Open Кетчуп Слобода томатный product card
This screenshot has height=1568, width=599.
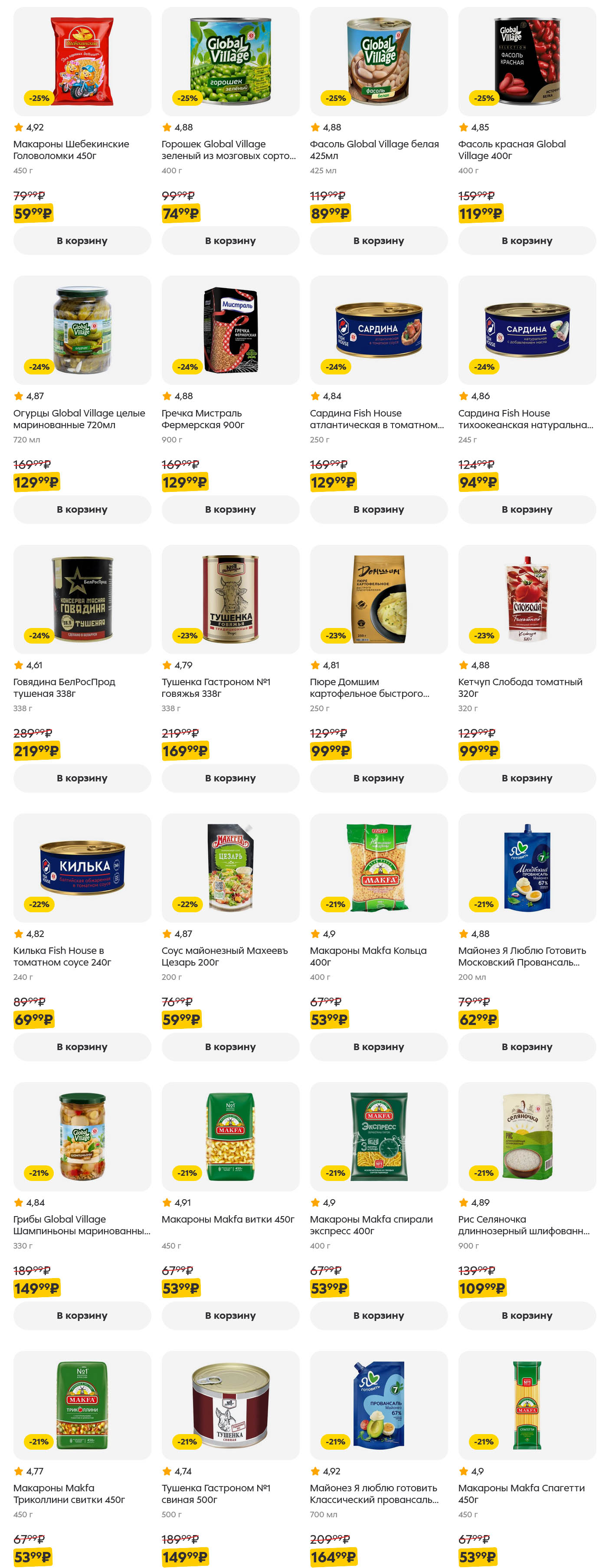click(527, 599)
